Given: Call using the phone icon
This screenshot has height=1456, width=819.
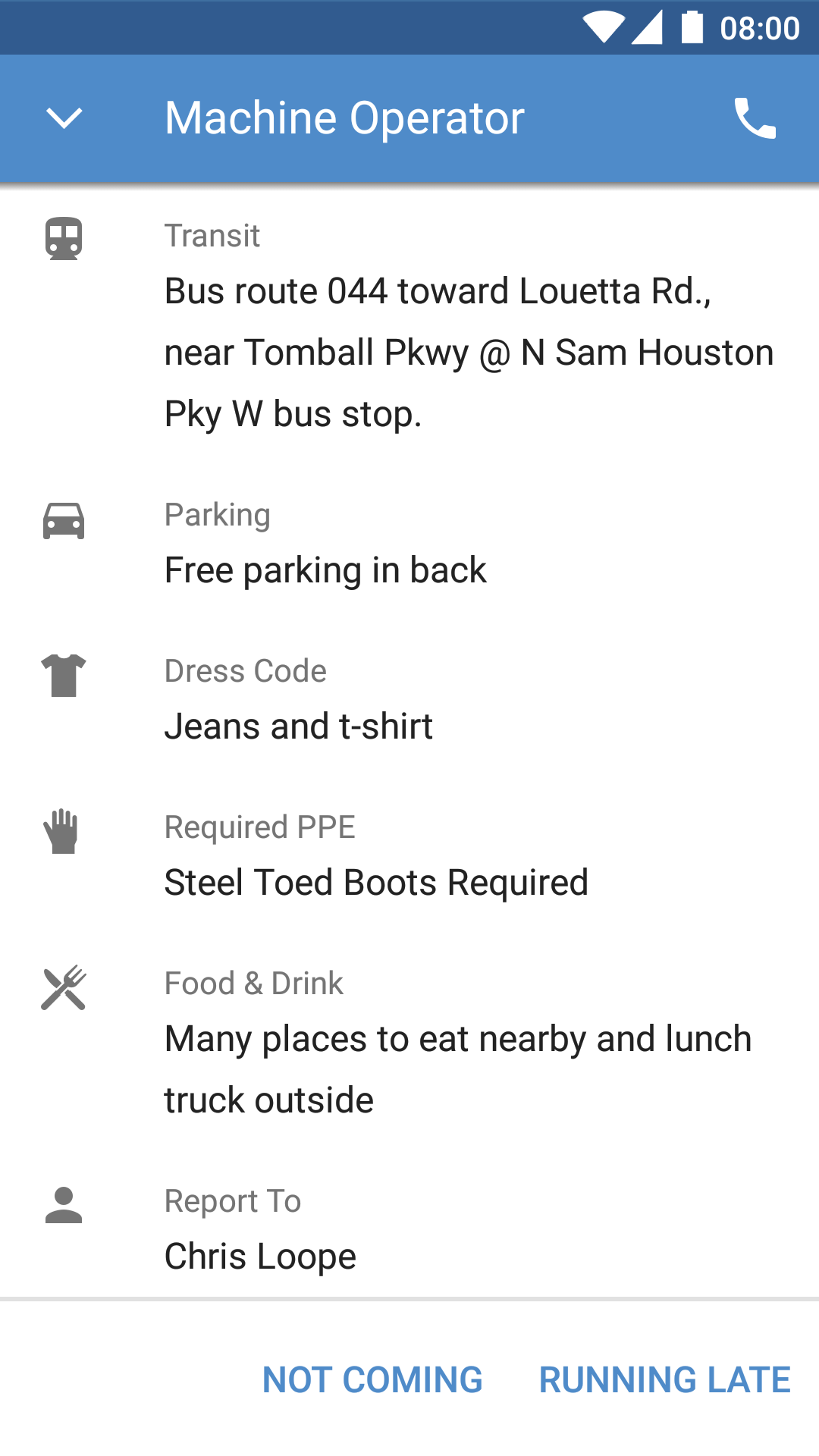Looking at the screenshot, I should [755, 118].
